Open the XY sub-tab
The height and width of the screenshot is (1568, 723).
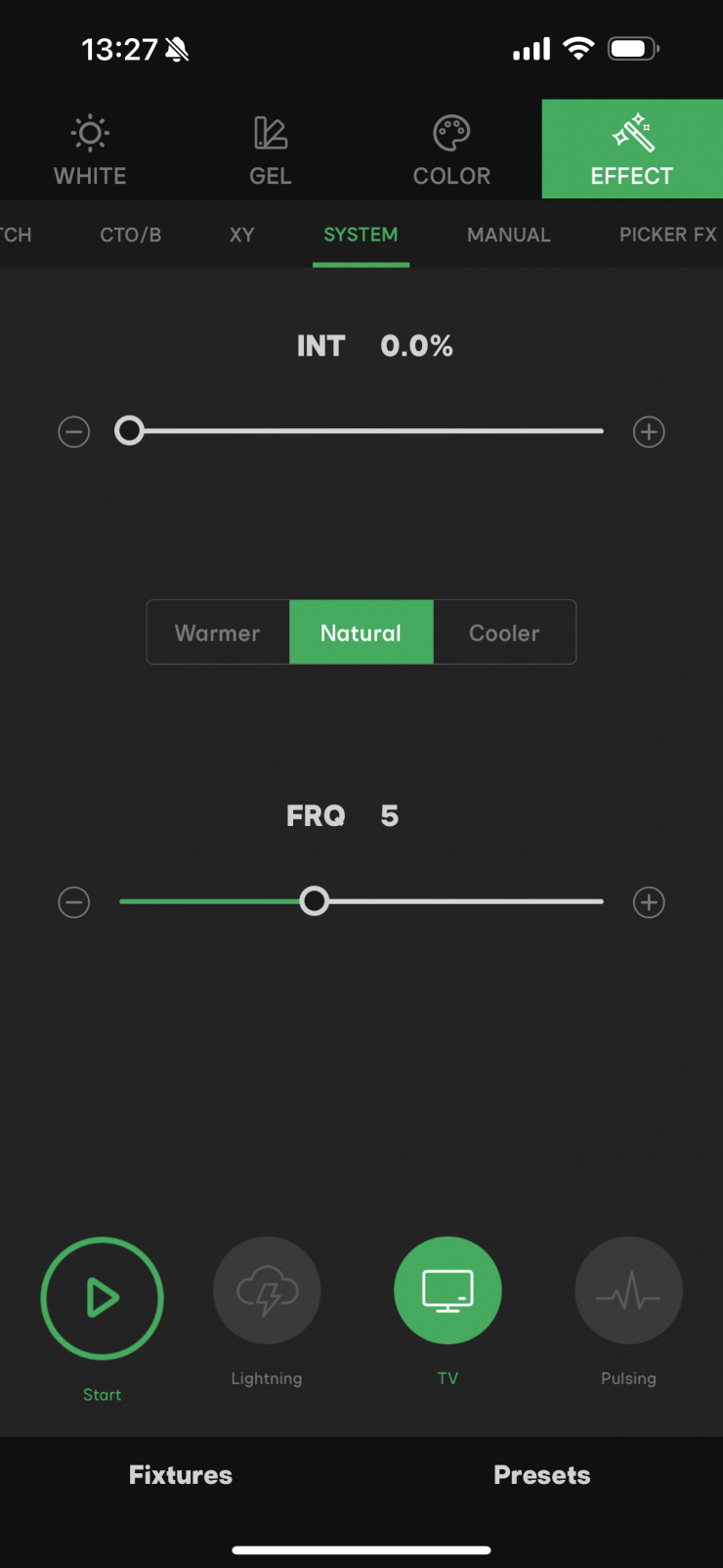(241, 235)
